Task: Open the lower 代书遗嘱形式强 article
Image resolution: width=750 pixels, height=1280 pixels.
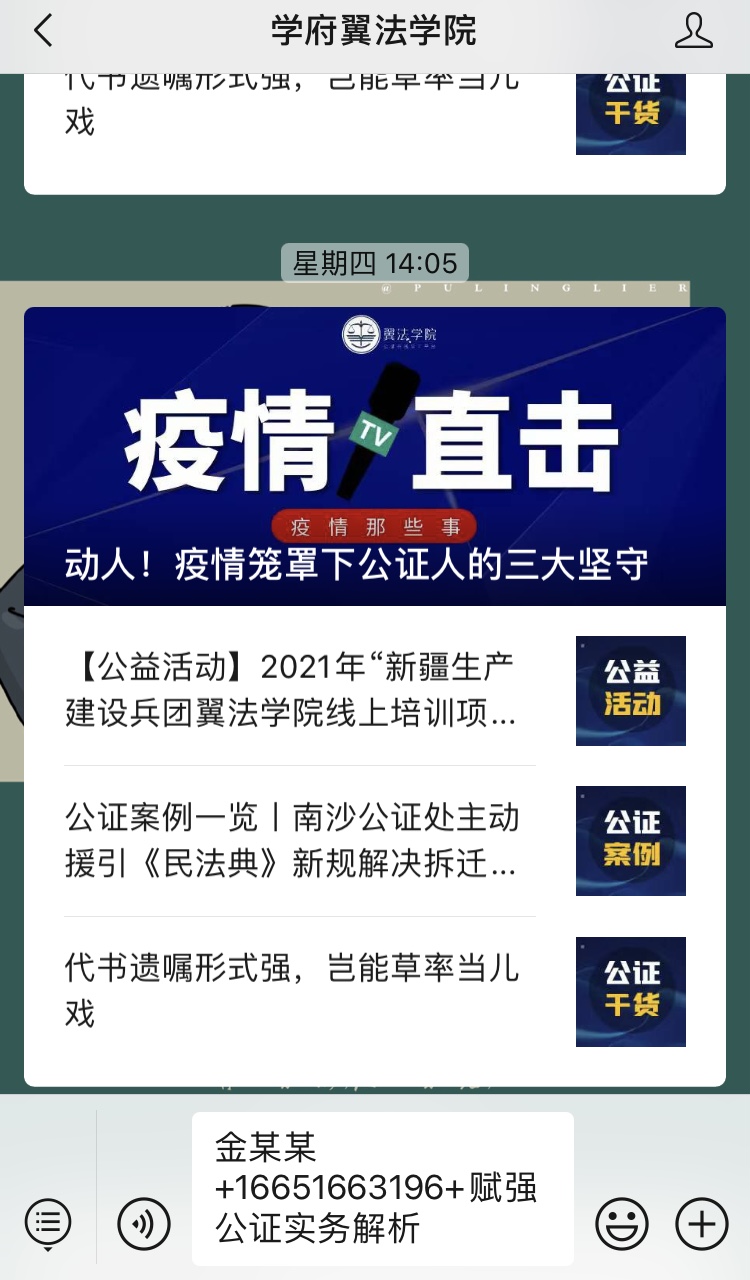Action: pos(300,991)
